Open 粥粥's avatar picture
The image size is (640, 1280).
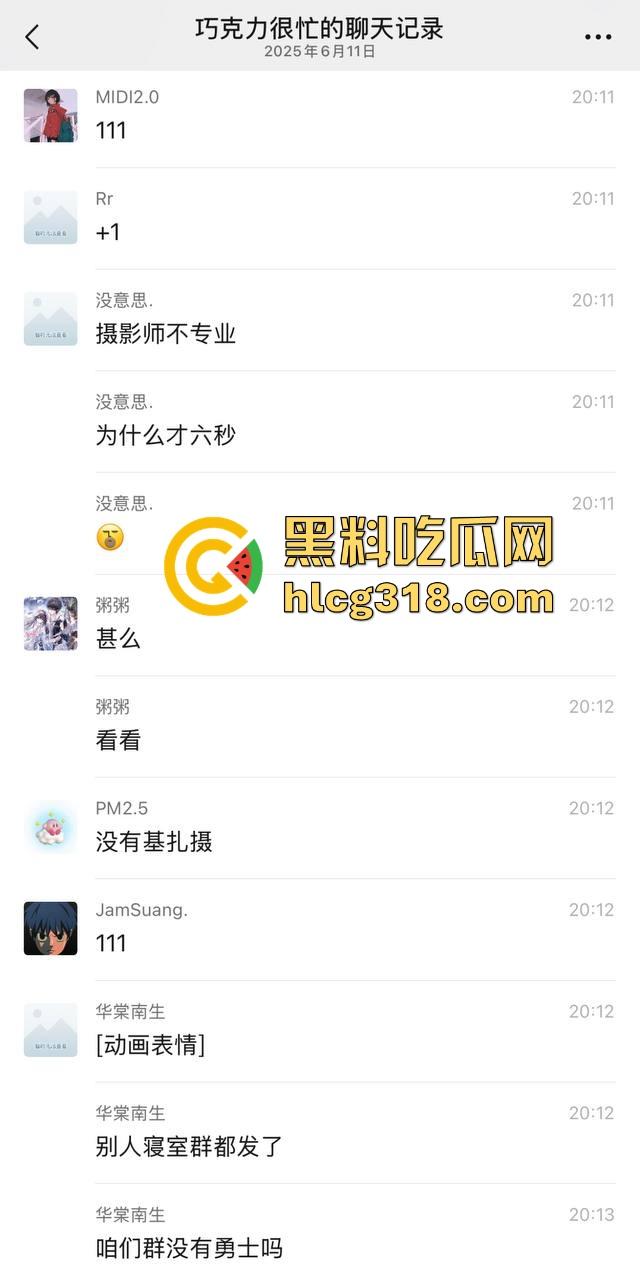[x=50, y=623]
